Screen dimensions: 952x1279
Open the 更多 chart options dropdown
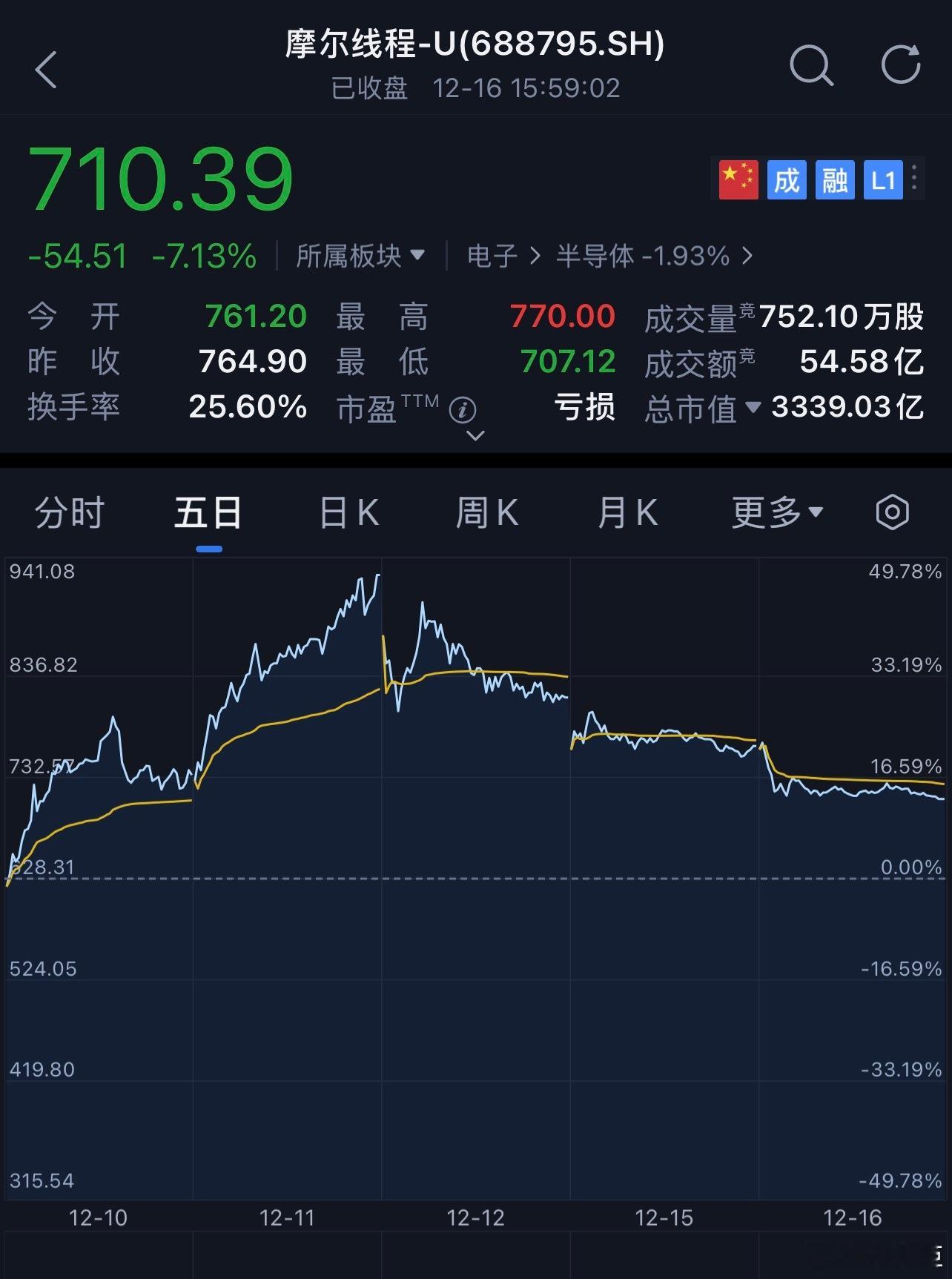771,511
